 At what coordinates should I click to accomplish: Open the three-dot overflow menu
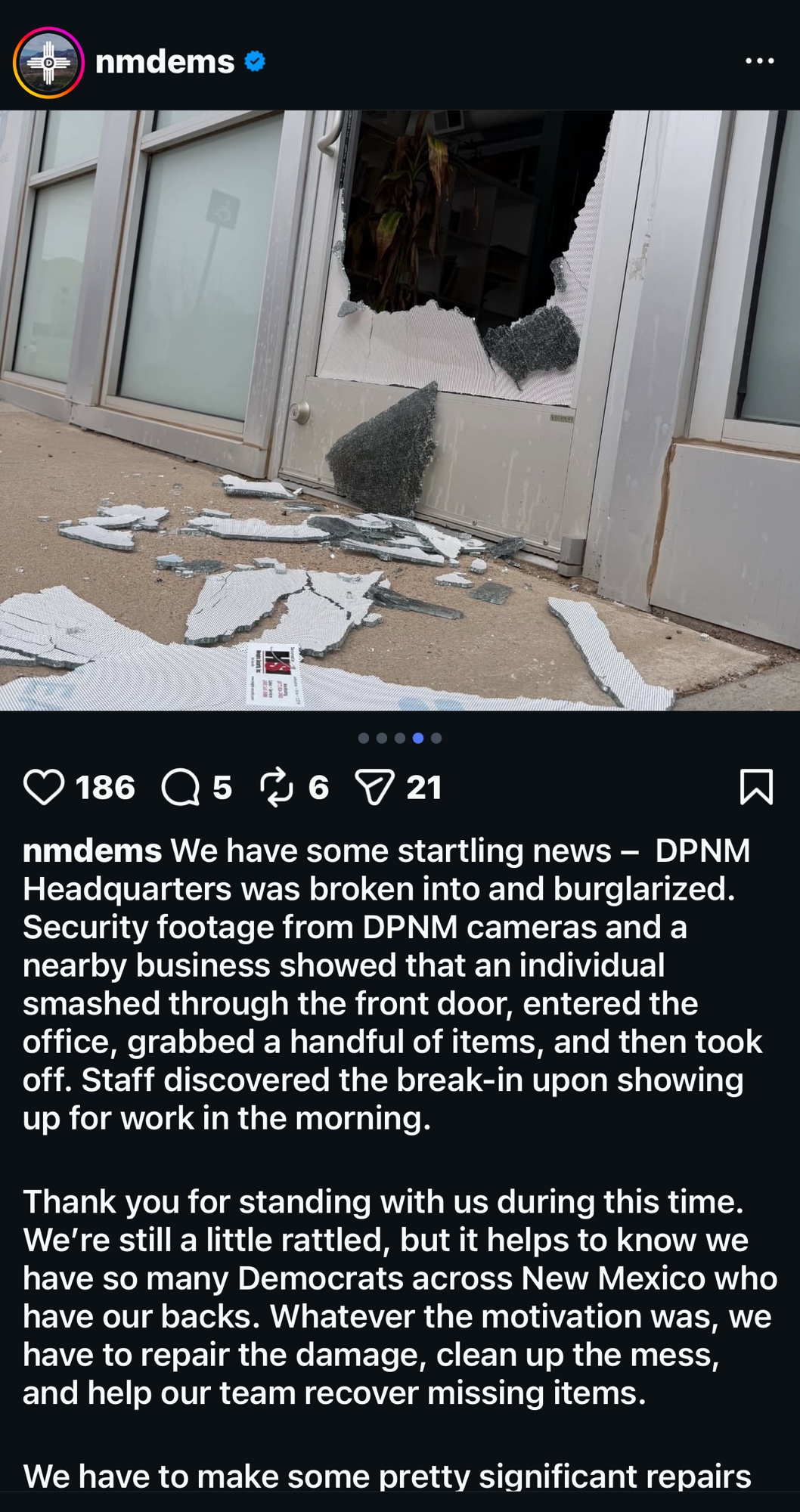[x=759, y=61]
